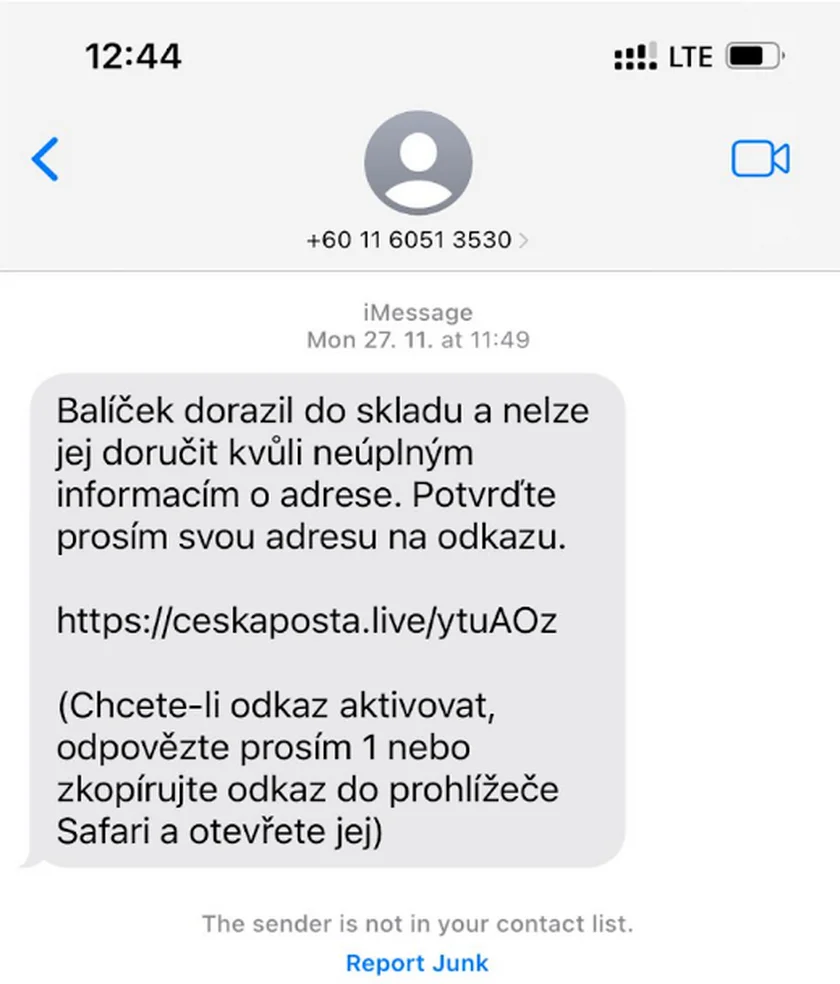The width and height of the screenshot is (840, 984).
Task: Start a FaceTime video call
Action: point(760,159)
